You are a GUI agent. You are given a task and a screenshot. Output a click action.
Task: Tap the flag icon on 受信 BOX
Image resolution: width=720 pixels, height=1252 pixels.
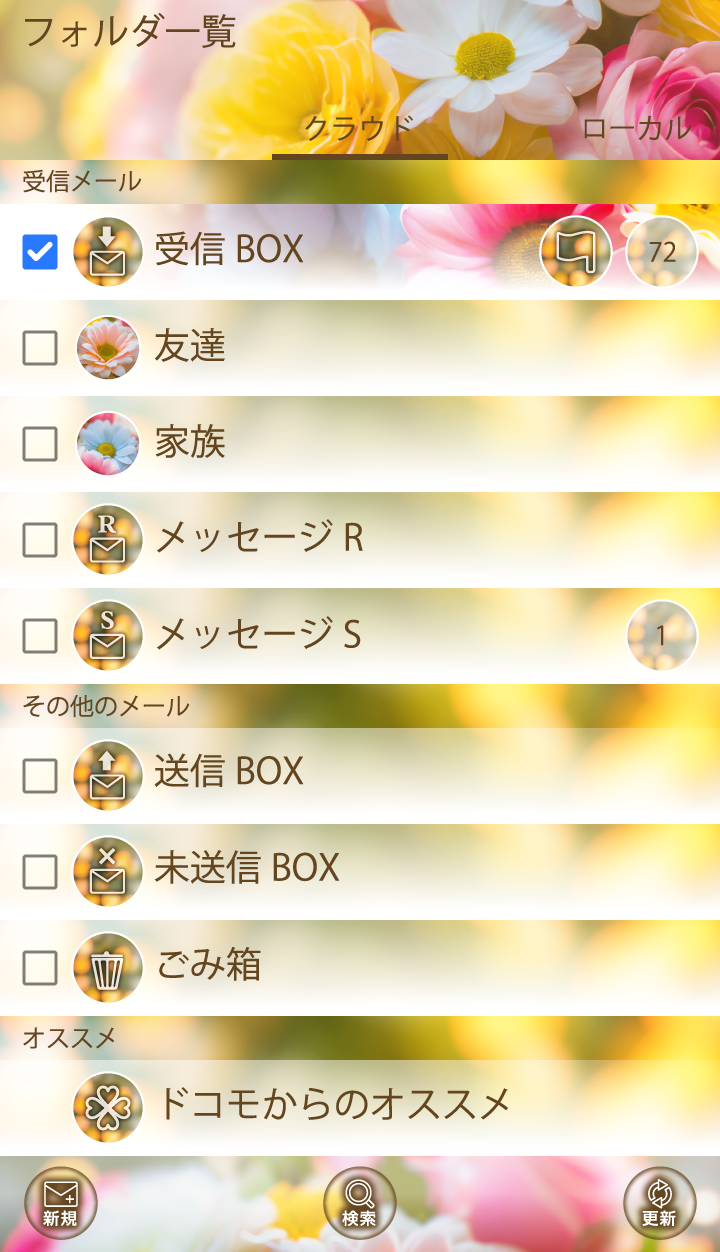[576, 252]
